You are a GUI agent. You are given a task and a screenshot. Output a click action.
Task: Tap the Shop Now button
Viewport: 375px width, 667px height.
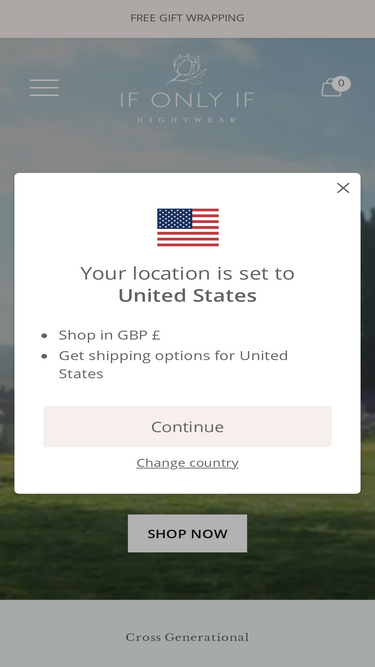point(187,533)
